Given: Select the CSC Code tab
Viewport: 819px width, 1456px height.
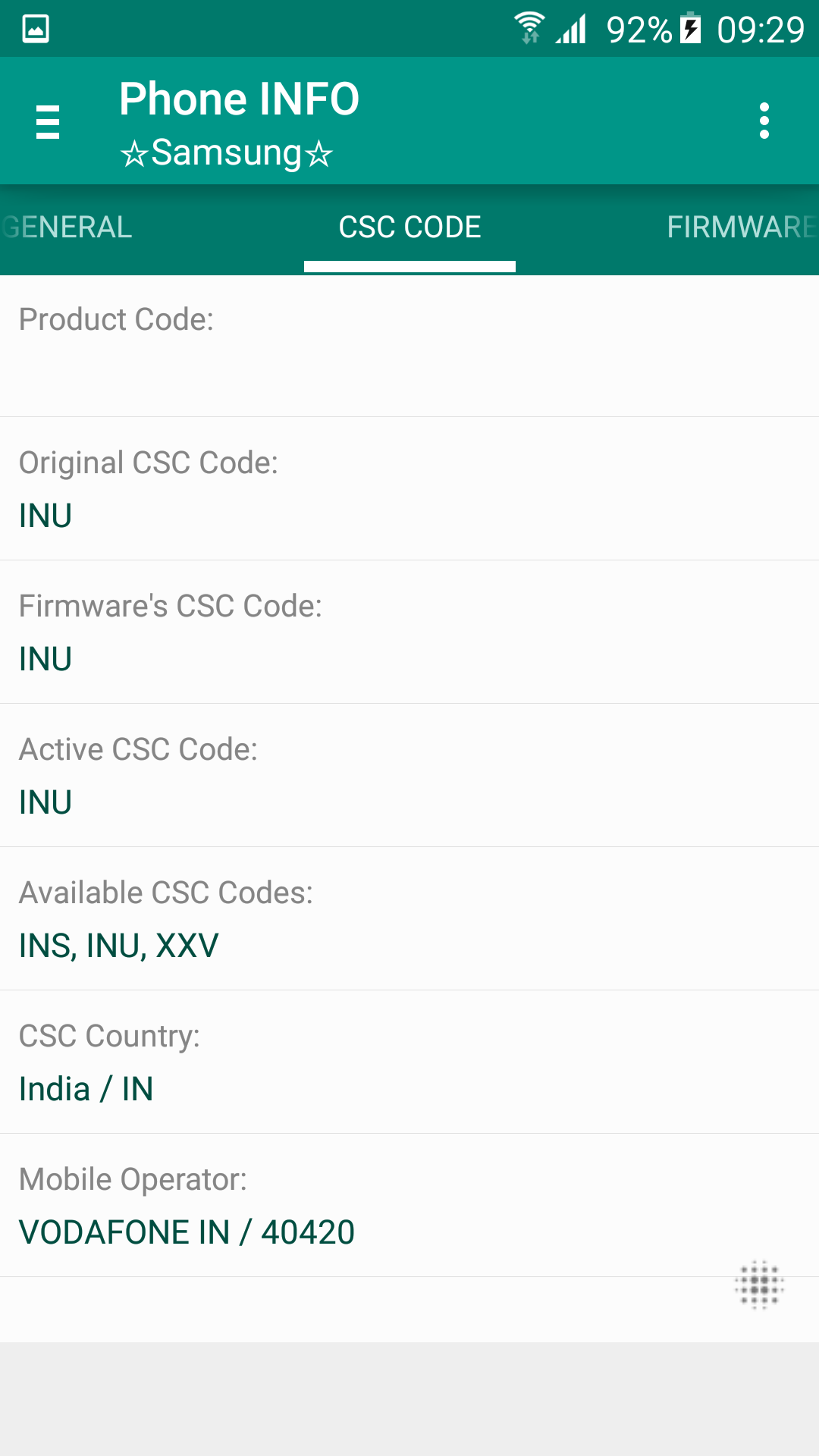Looking at the screenshot, I should click(409, 227).
